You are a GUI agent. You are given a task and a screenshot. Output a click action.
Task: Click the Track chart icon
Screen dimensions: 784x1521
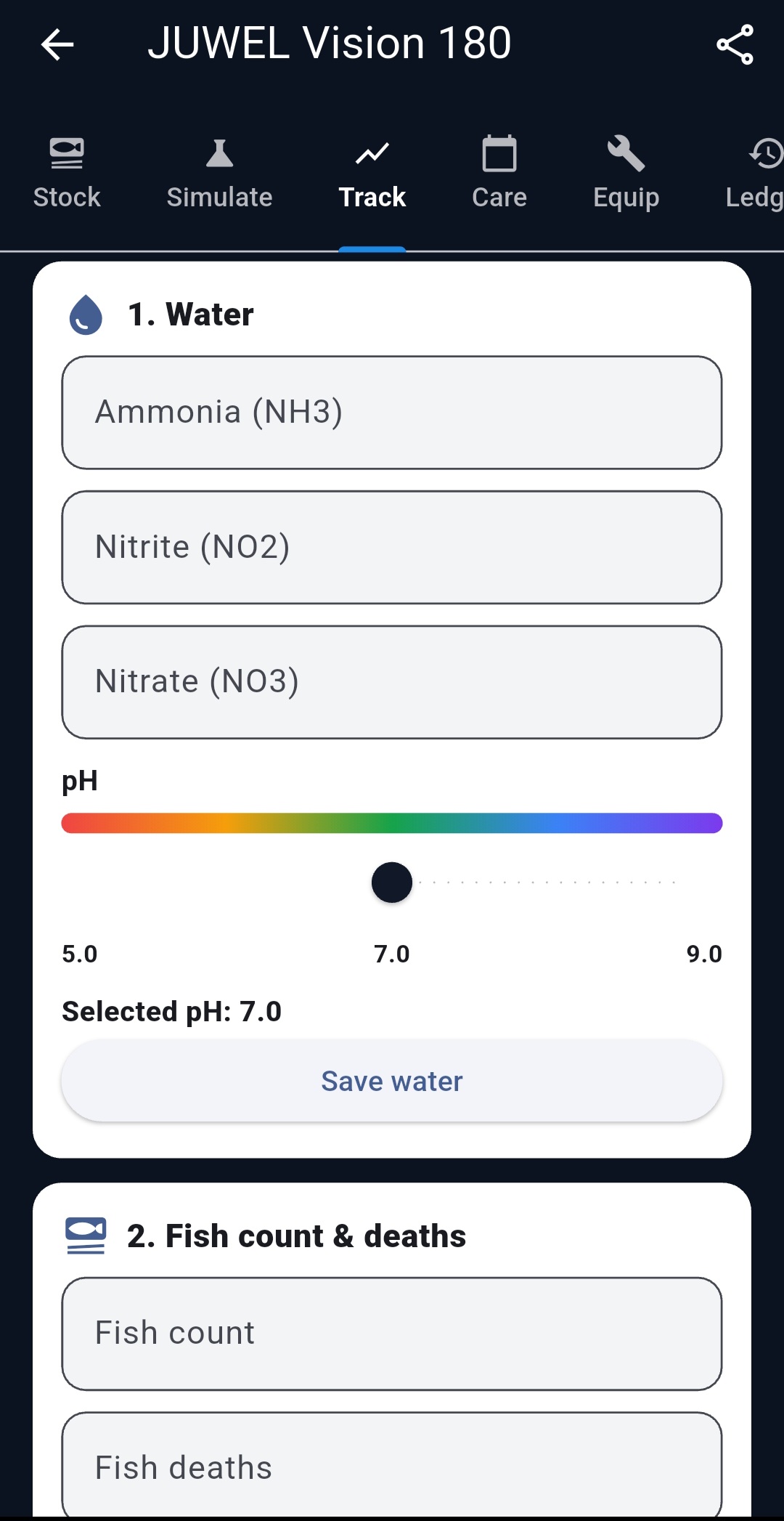tap(371, 154)
